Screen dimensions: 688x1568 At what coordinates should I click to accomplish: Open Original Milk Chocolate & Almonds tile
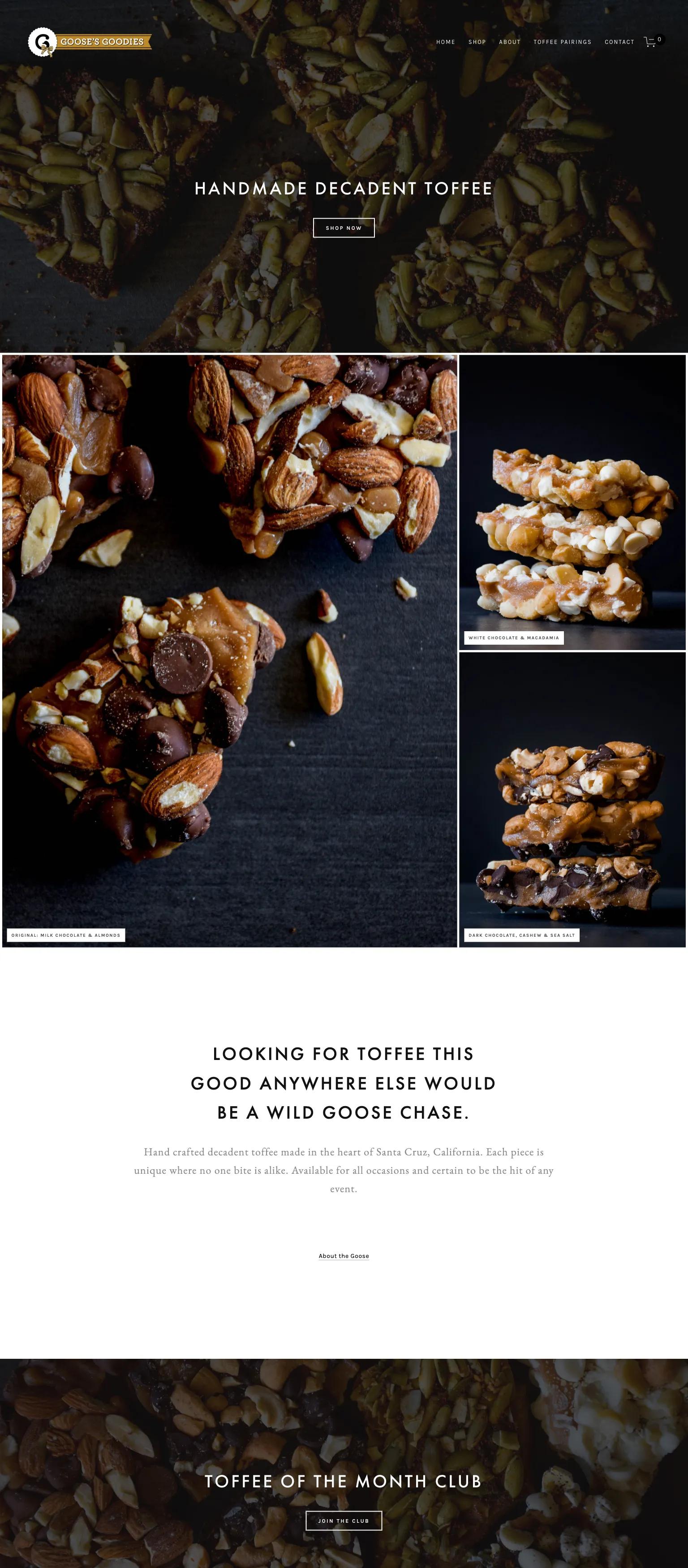(x=229, y=651)
